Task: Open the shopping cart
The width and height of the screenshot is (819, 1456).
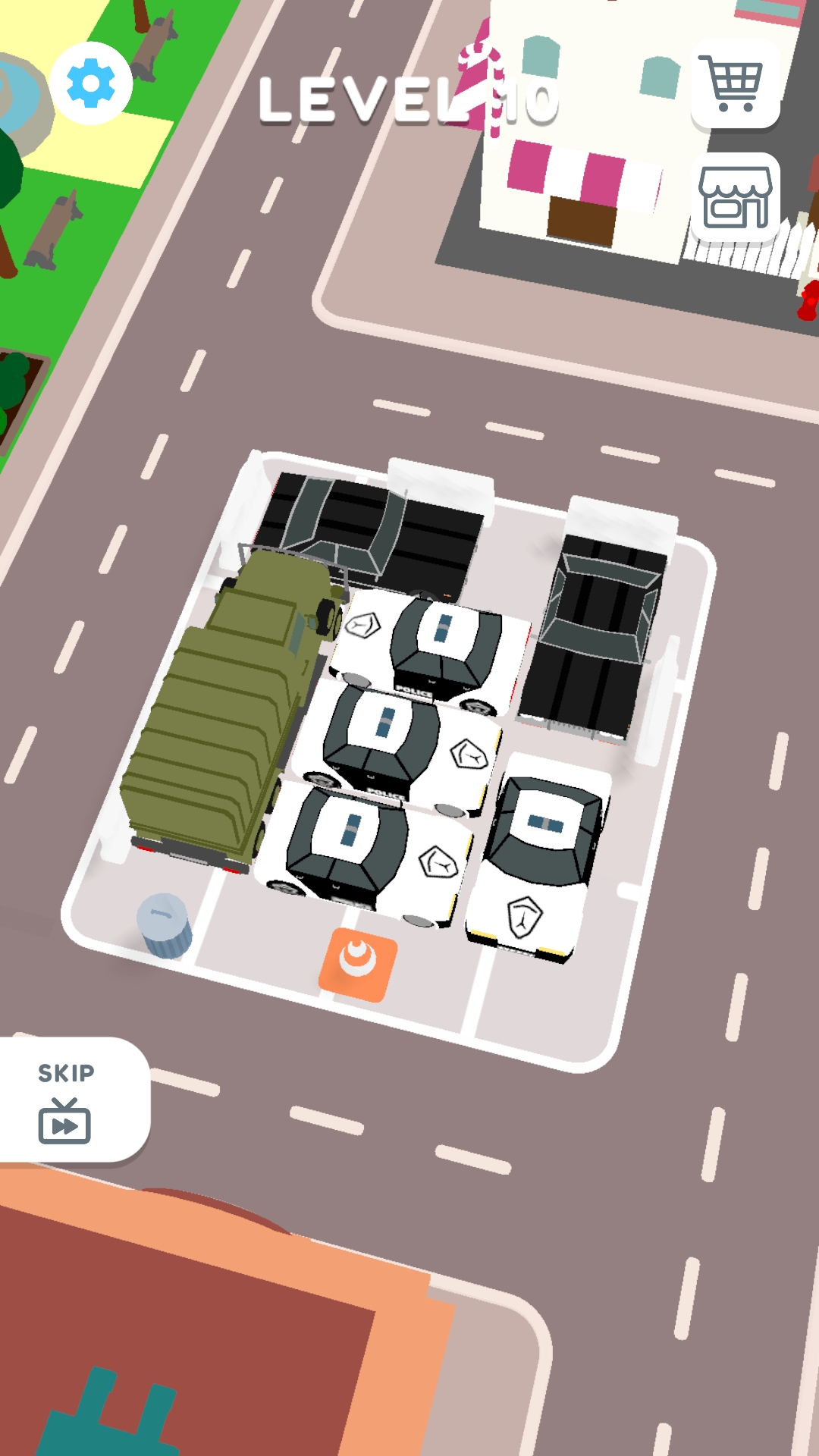Action: (x=735, y=83)
